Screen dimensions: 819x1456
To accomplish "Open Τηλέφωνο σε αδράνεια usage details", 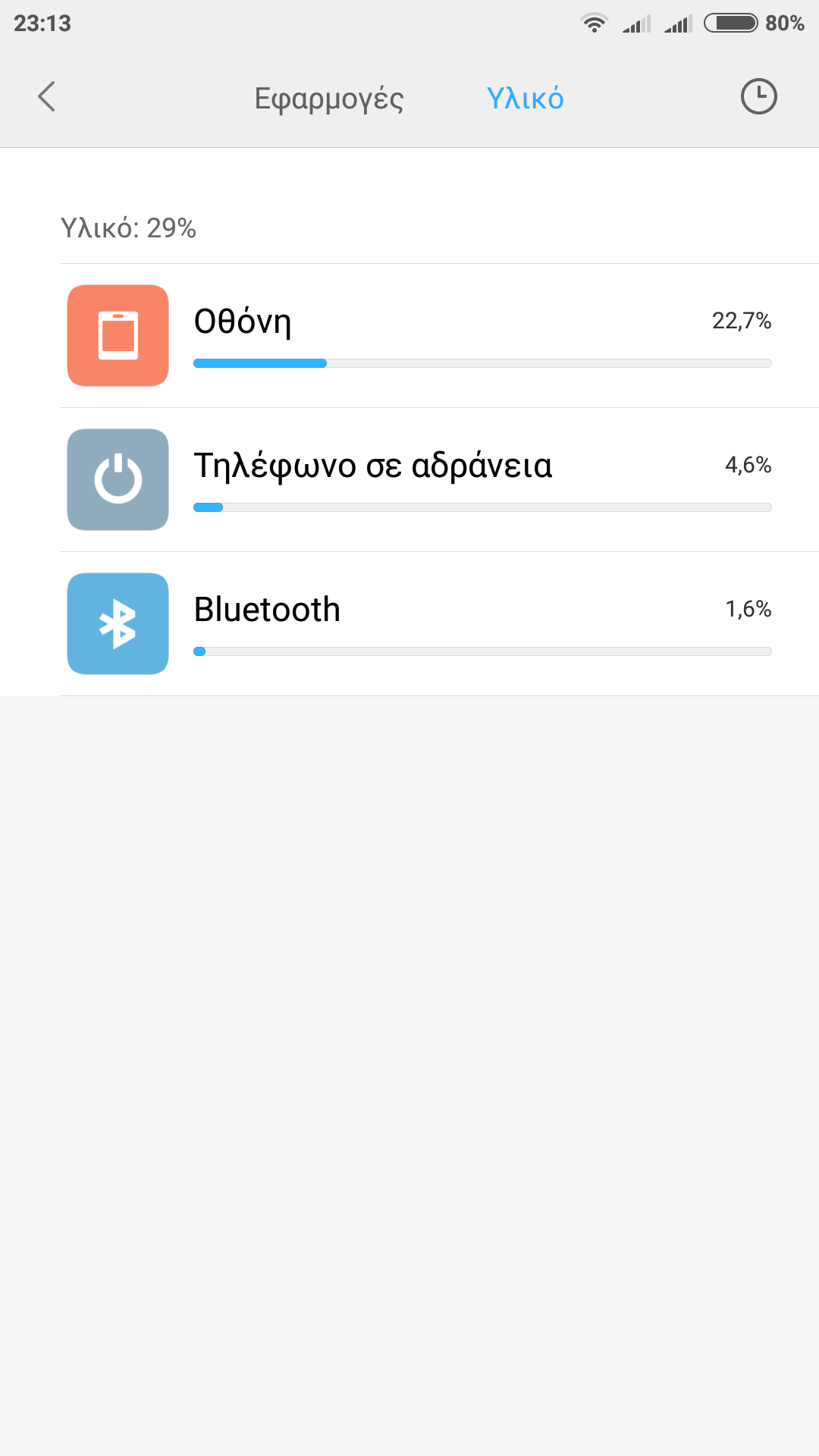I will point(440,480).
